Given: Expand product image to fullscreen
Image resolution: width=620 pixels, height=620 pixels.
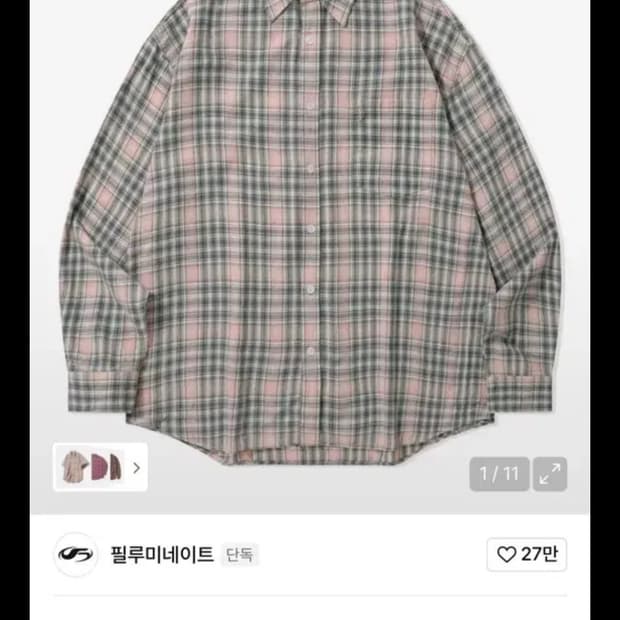Looking at the screenshot, I should pos(550,474).
